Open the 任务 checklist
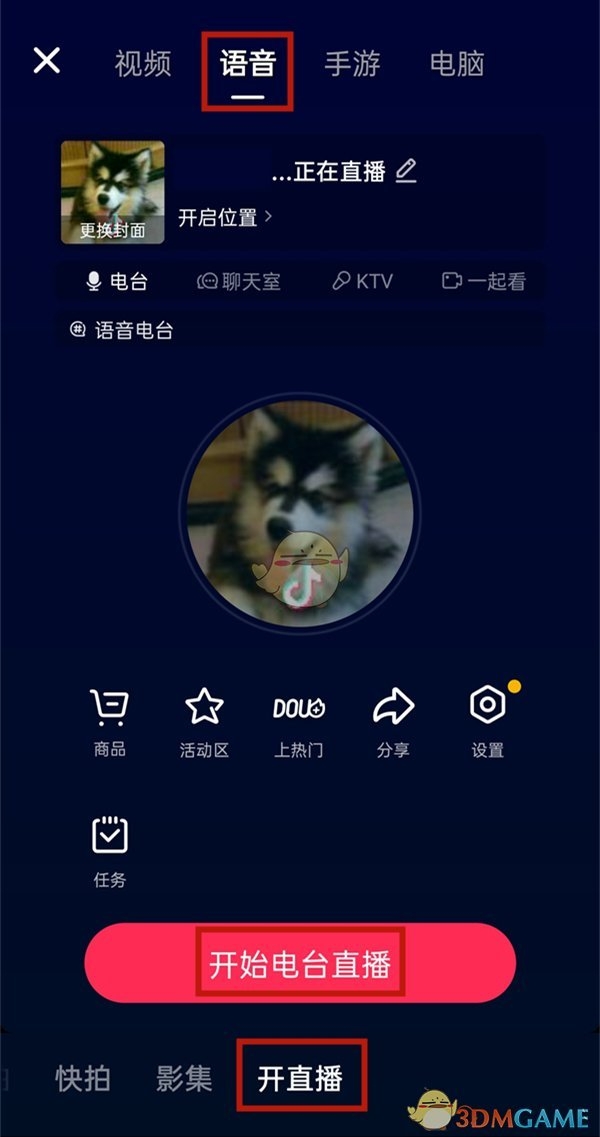Image resolution: width=600 pixels, height=1137 pixels. click(x=109, y=850)
